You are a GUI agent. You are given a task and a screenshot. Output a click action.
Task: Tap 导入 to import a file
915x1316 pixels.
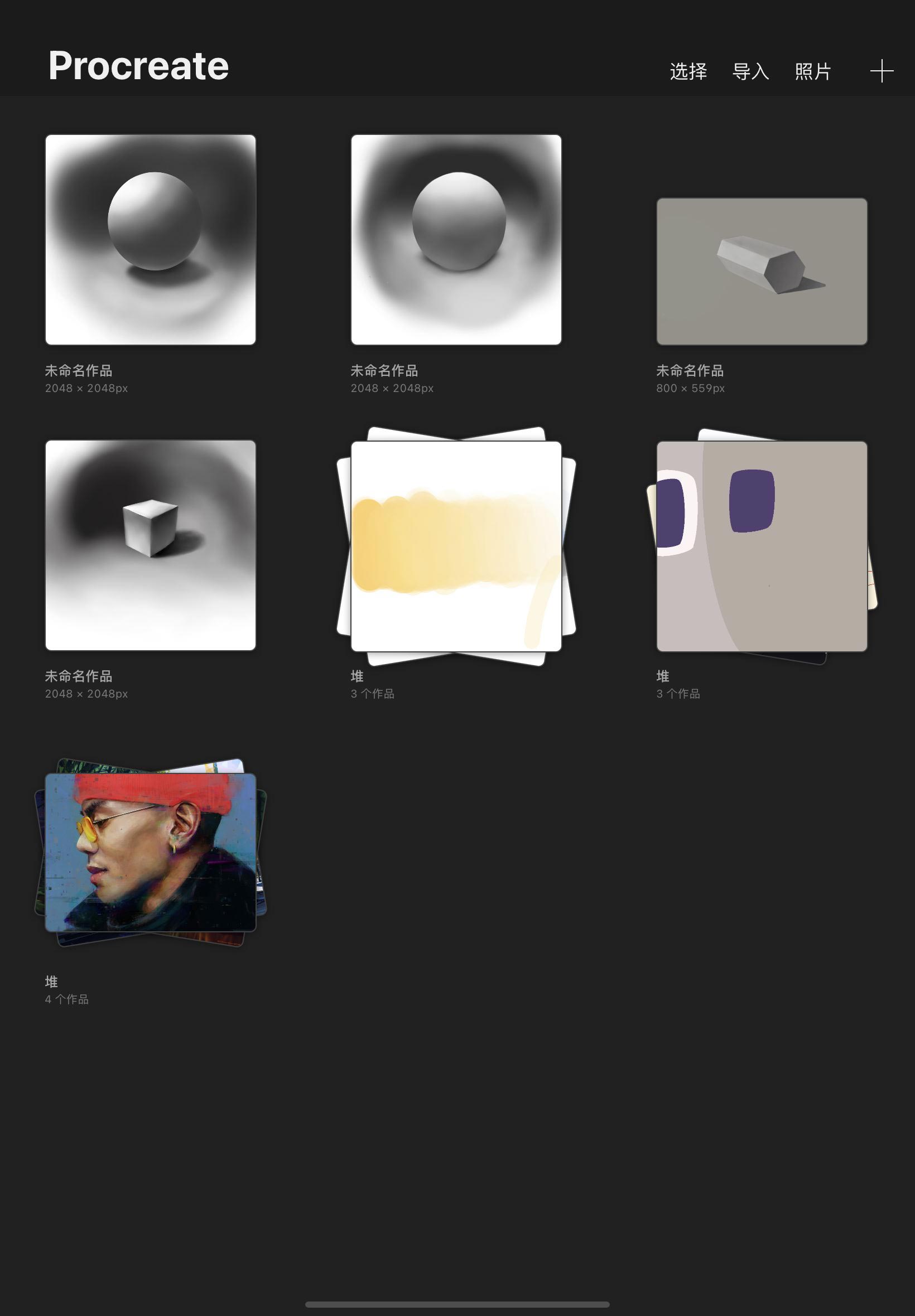750,71
